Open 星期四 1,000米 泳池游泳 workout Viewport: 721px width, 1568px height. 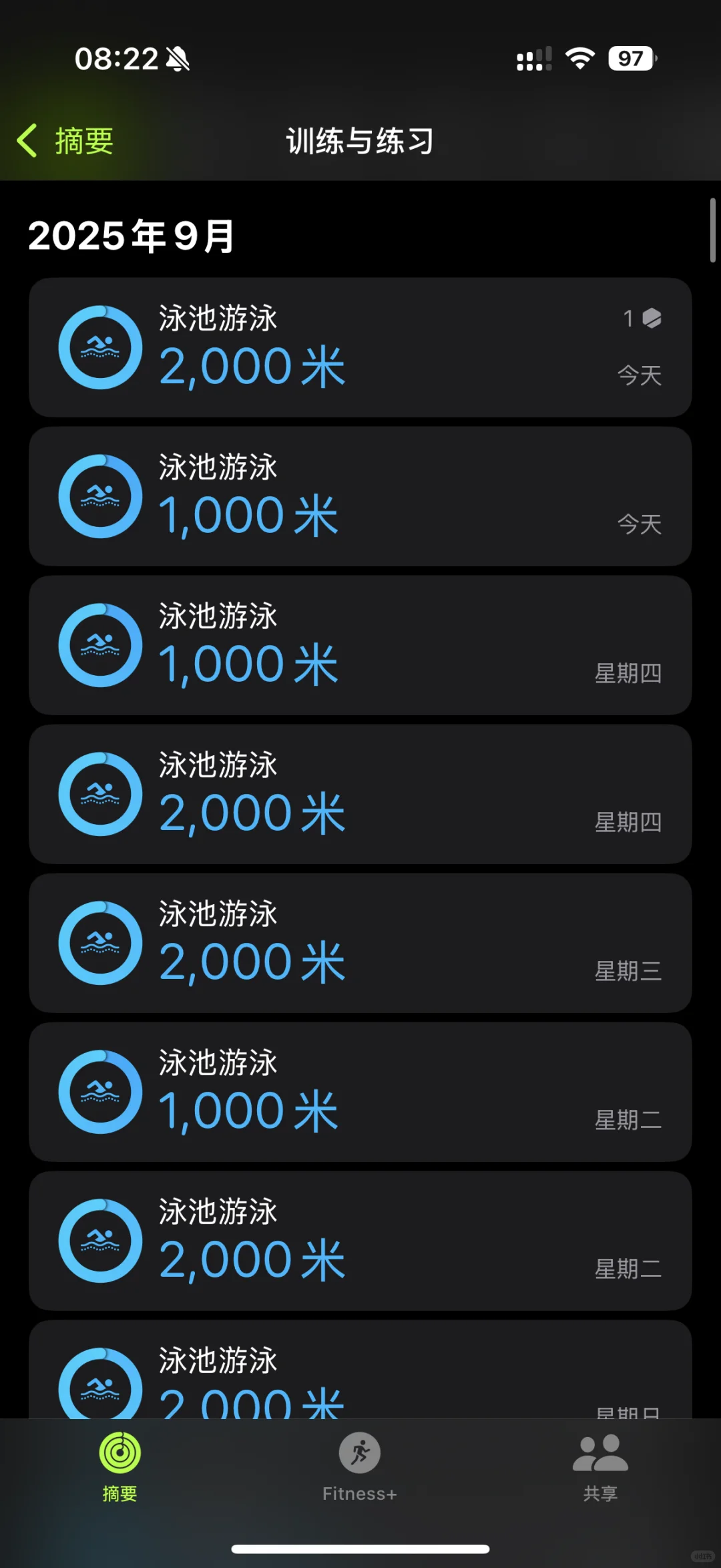(360, 645)
